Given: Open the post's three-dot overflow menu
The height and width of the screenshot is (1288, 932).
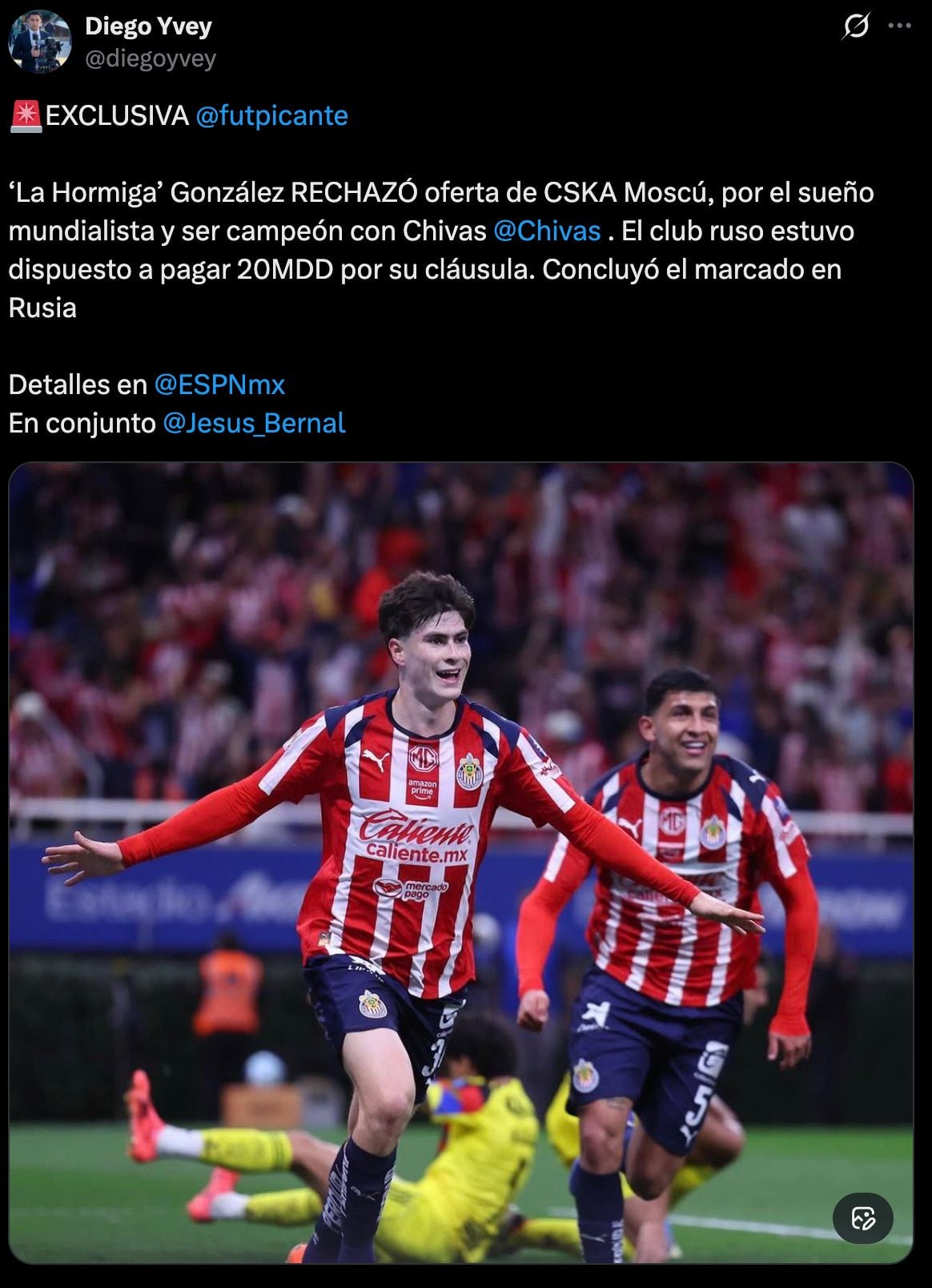Looking at the screenshot, I should click(x=900, y=26).
